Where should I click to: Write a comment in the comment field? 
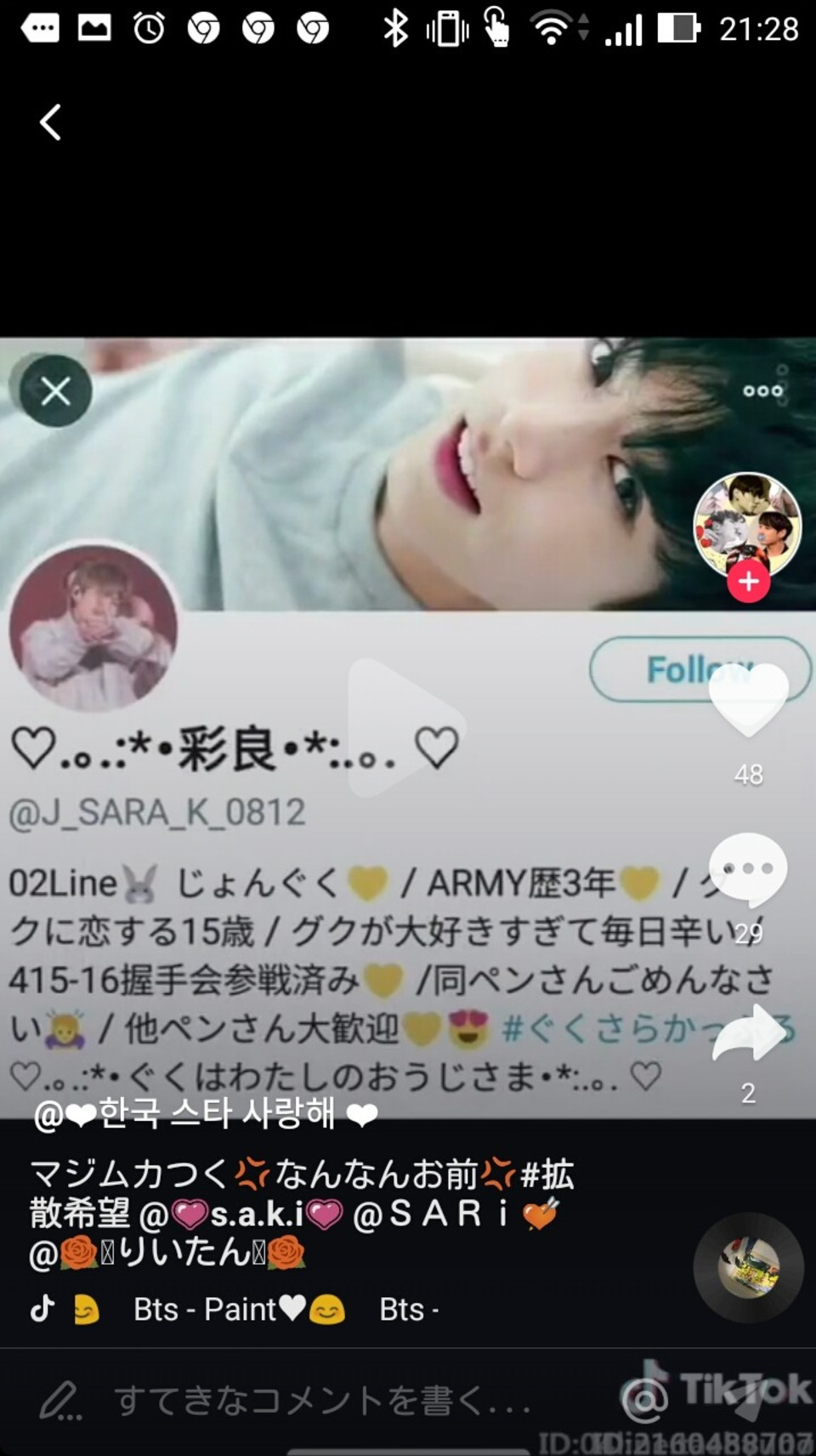click(323, 1400)
